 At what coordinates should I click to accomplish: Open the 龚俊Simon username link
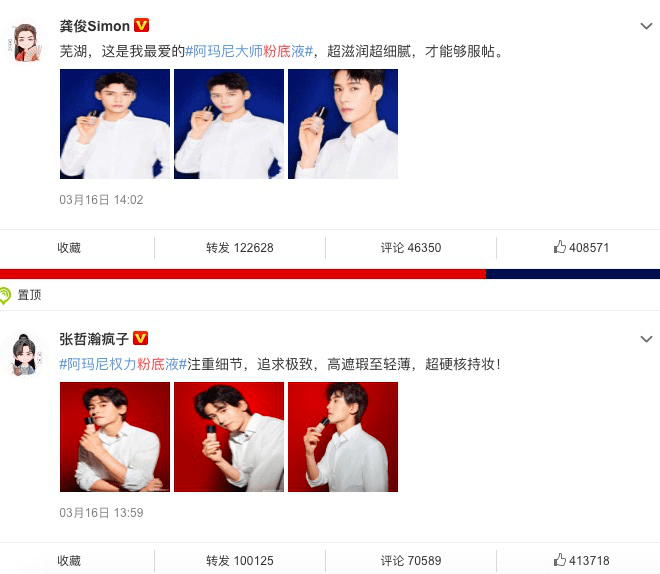(x=95, y=25)
